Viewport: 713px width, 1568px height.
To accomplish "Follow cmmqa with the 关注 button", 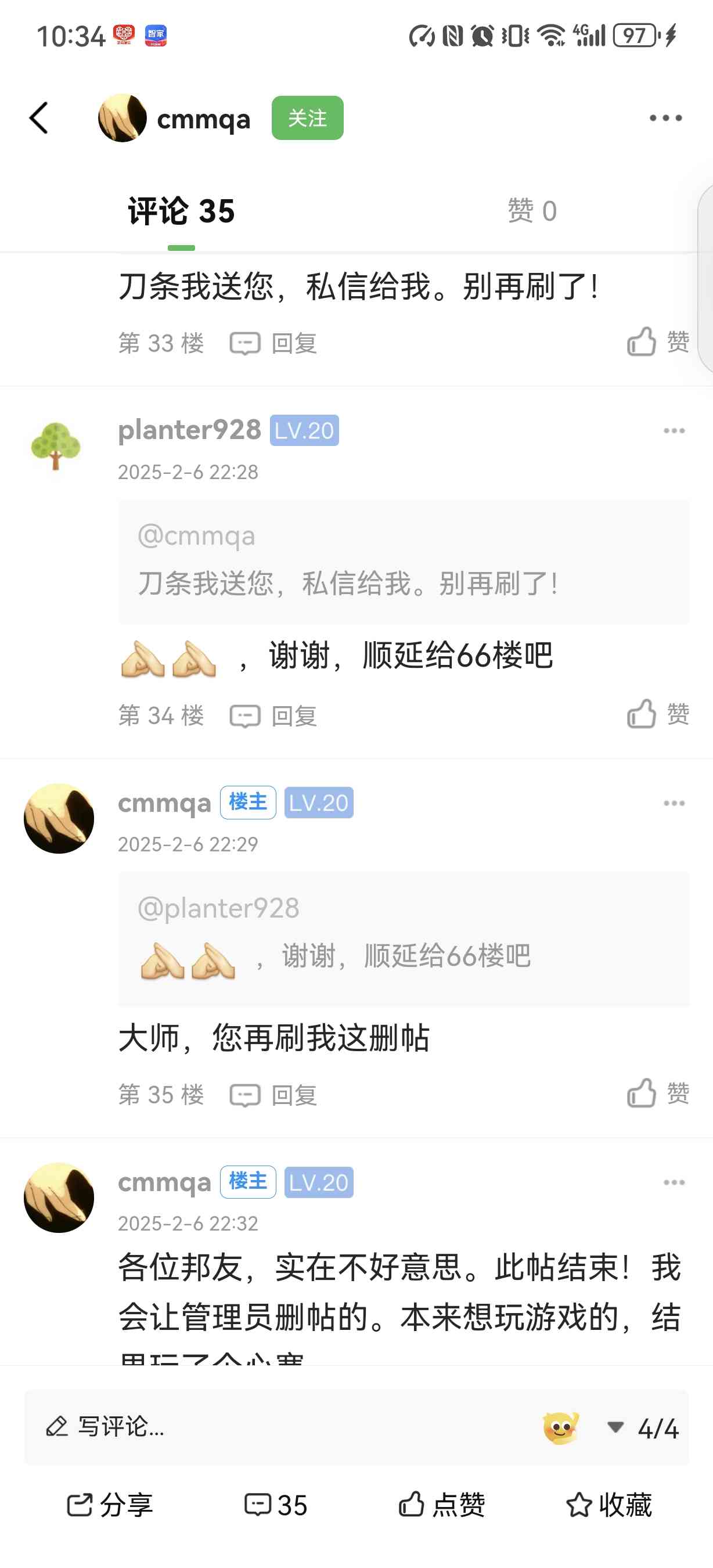I will pos(307,118).
